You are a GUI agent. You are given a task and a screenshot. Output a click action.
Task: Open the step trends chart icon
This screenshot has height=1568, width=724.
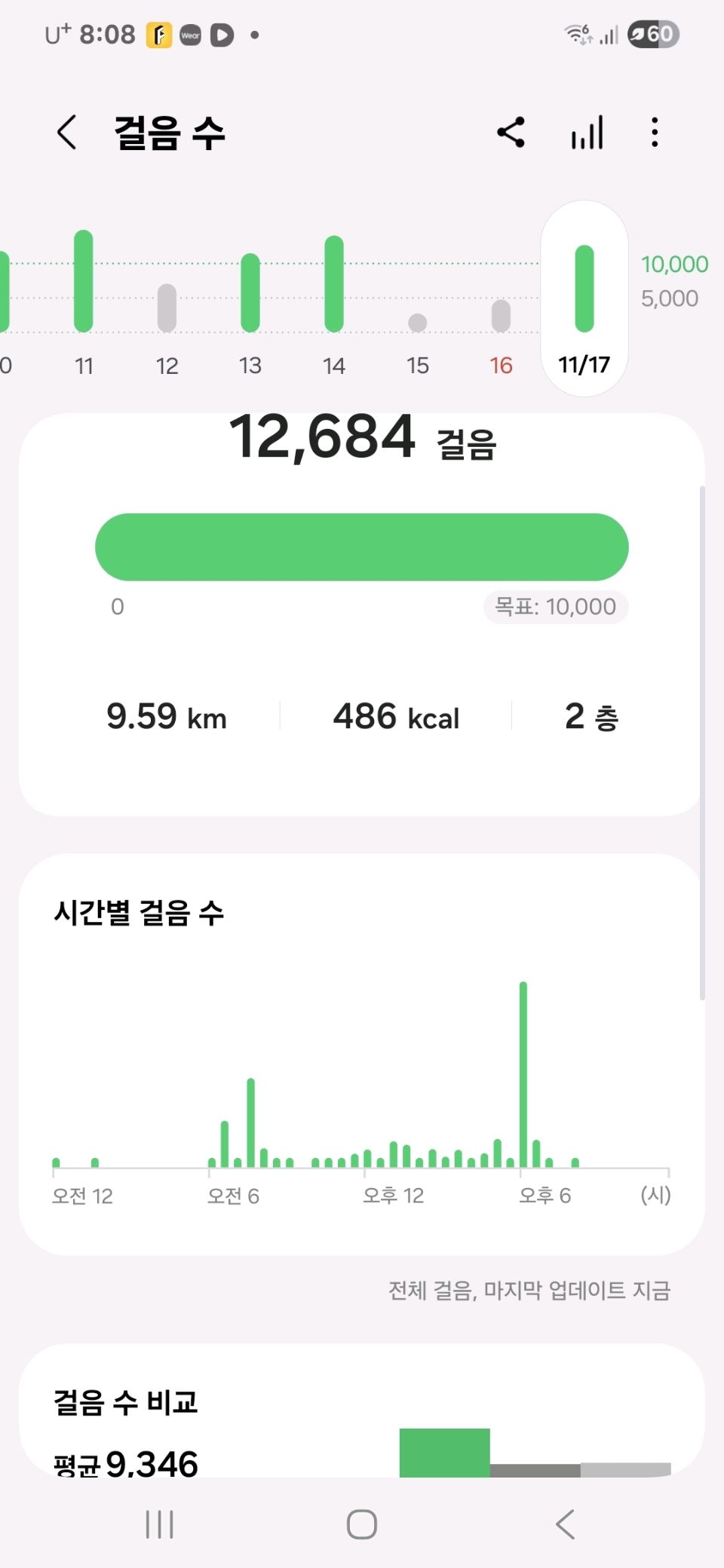(587, 133)
